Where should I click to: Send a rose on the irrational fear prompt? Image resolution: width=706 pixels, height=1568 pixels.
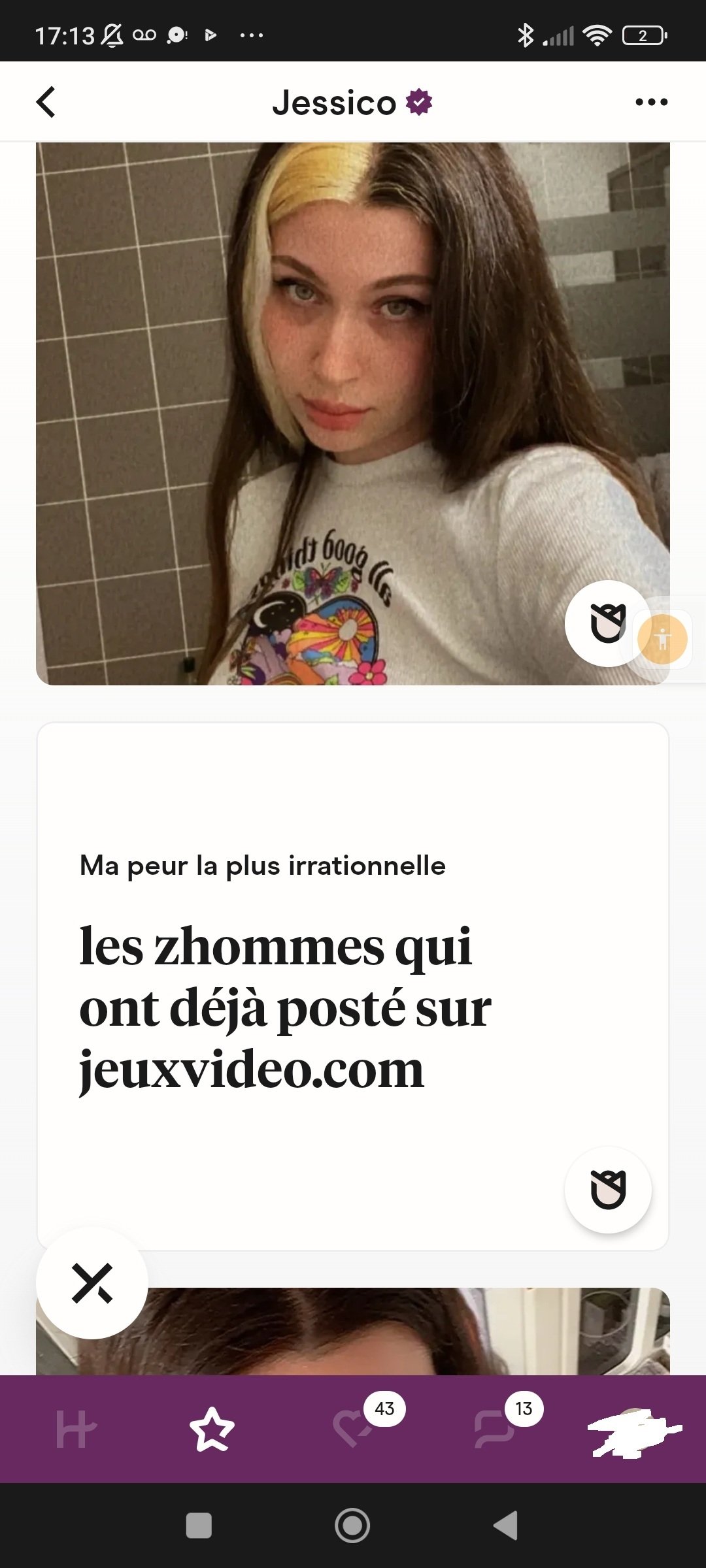tap(607, 1190)
